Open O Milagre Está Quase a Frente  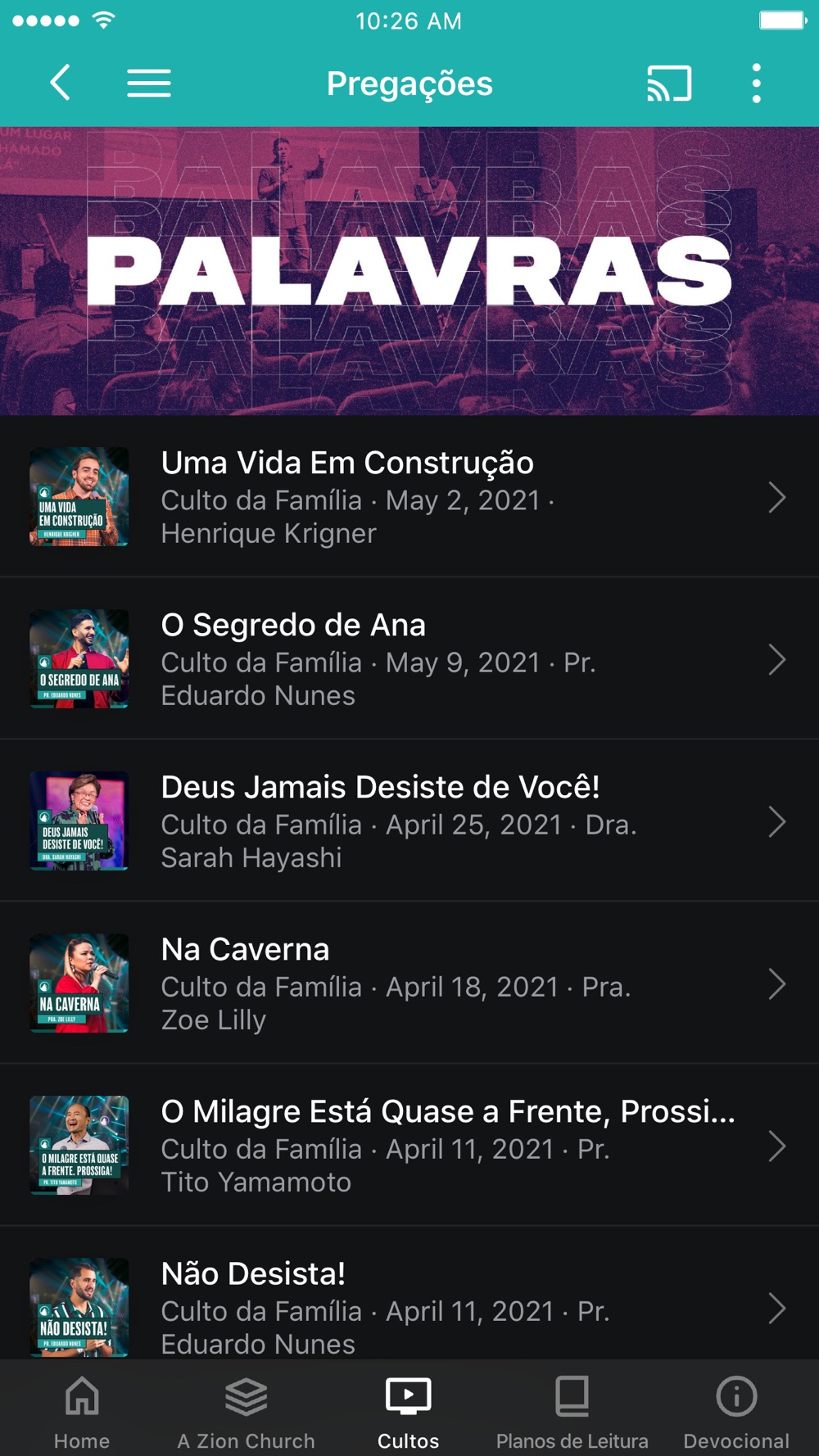409,1145
